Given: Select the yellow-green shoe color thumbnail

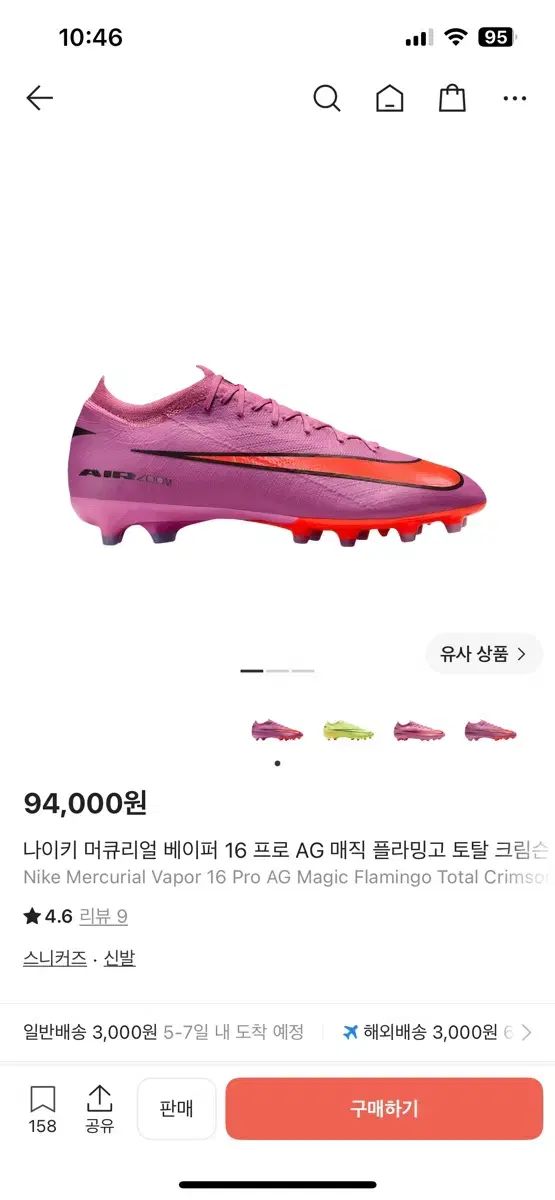Looking at the screenshot, I should point(348,730).
